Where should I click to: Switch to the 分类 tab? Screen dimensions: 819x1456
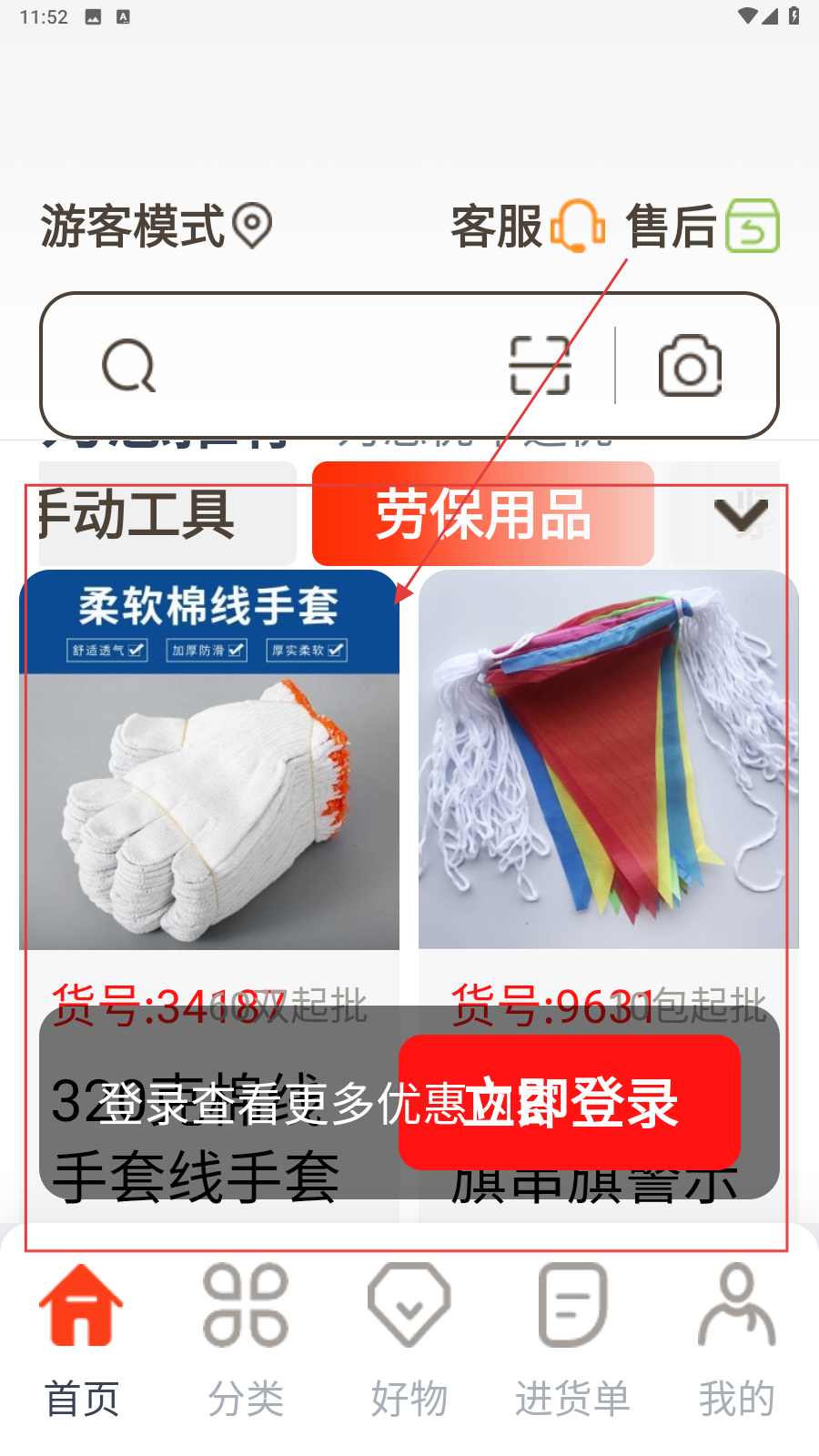point(246,1340)
